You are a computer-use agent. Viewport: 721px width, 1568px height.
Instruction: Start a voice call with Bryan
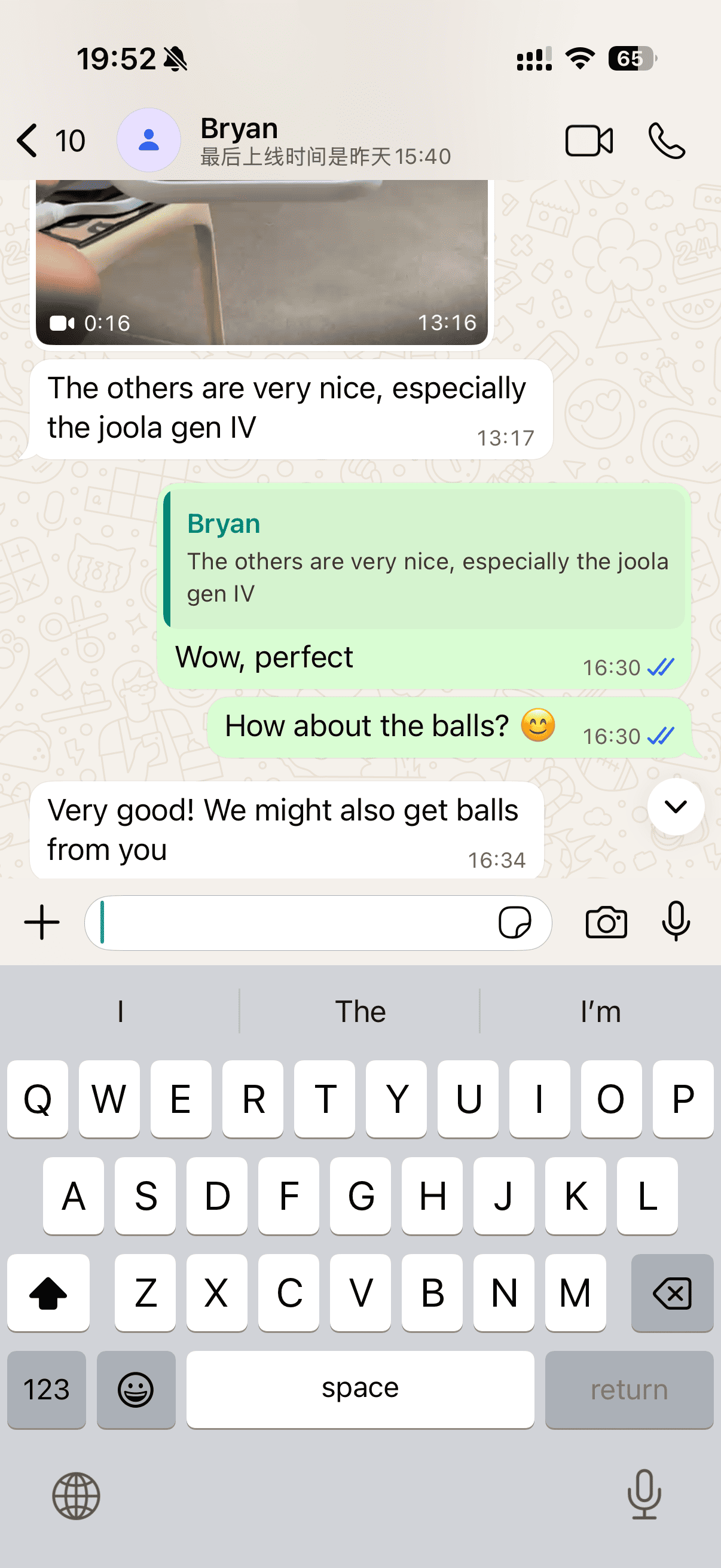[x=667, y=141]
